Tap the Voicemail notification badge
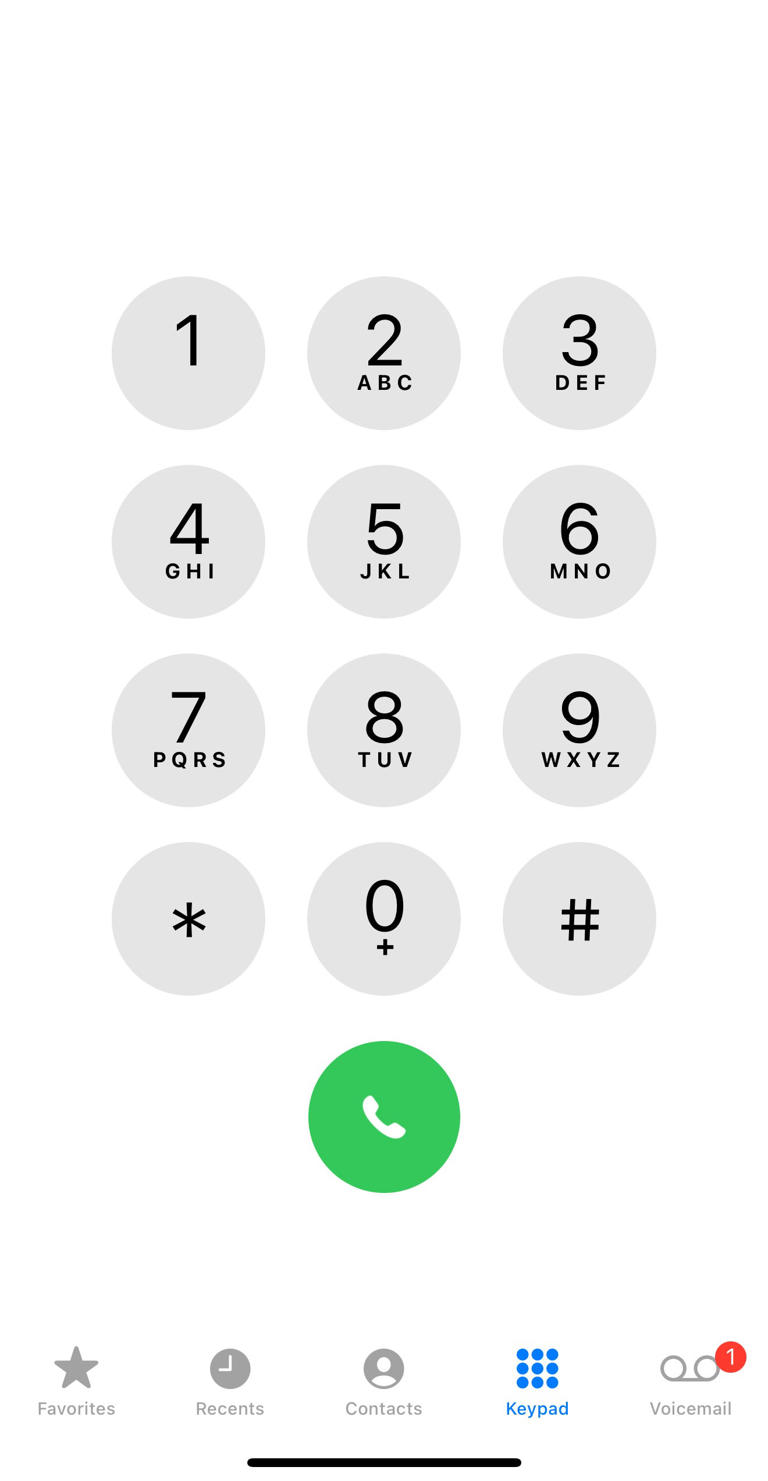This screenshot has height=1481, width=768. [x=730, y=1357]
